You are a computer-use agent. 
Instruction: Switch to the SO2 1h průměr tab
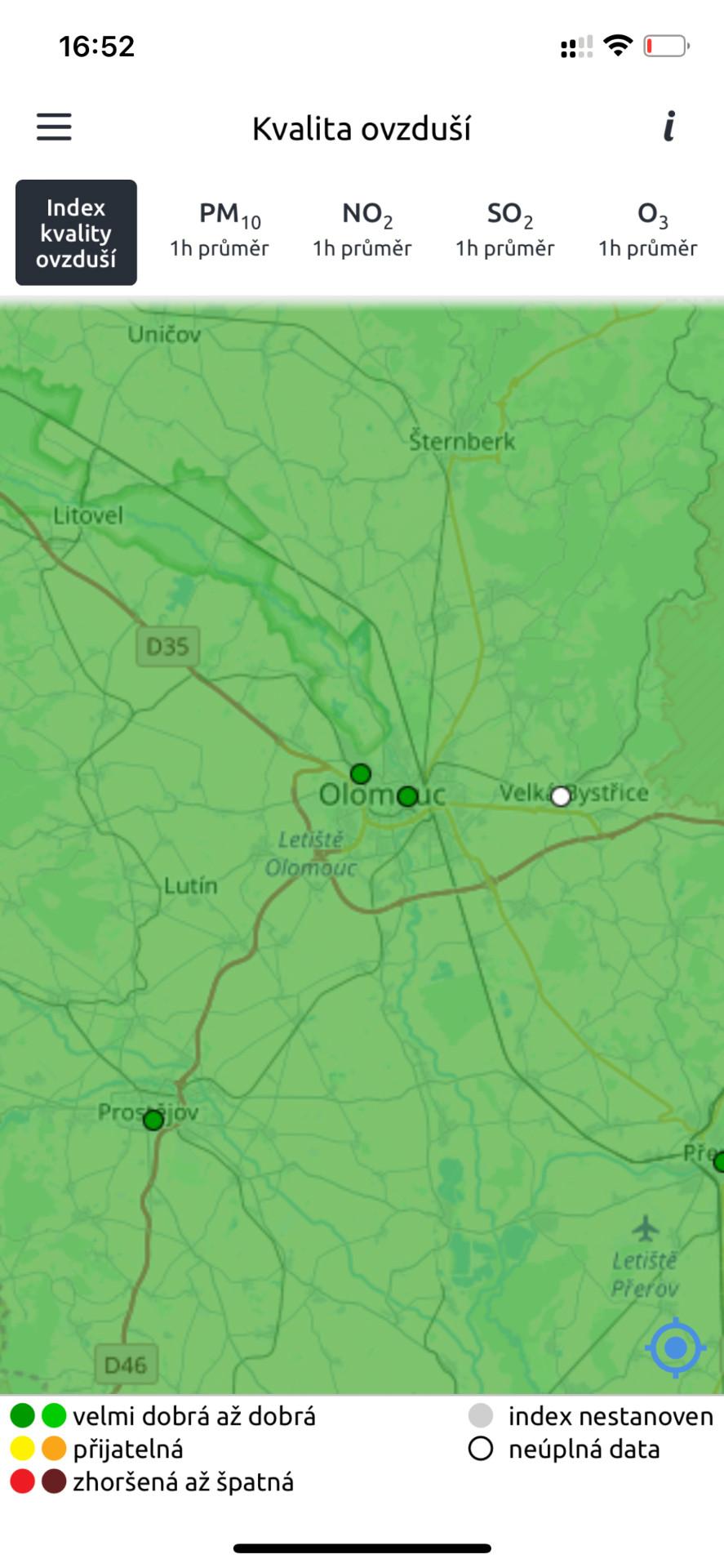click(505, 230)
